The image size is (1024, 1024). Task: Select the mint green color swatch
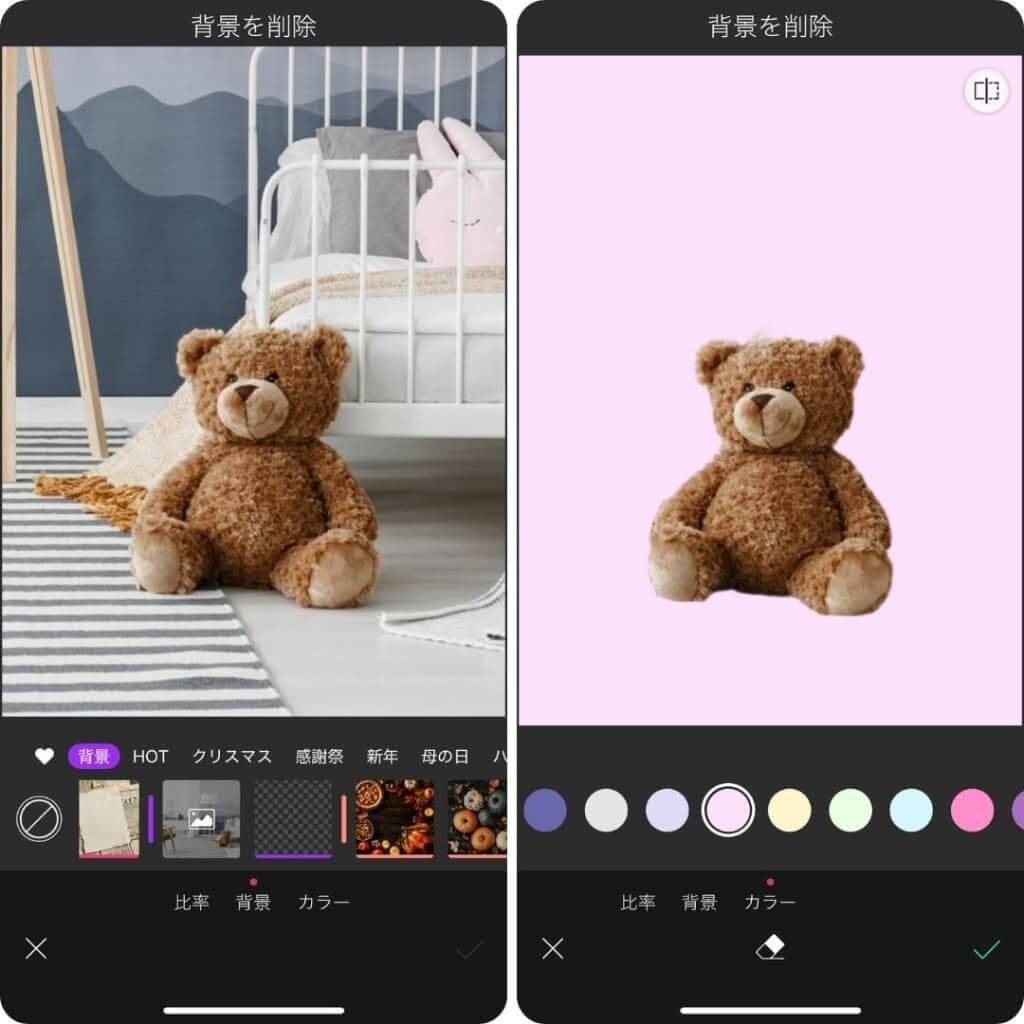coord(850,810)
